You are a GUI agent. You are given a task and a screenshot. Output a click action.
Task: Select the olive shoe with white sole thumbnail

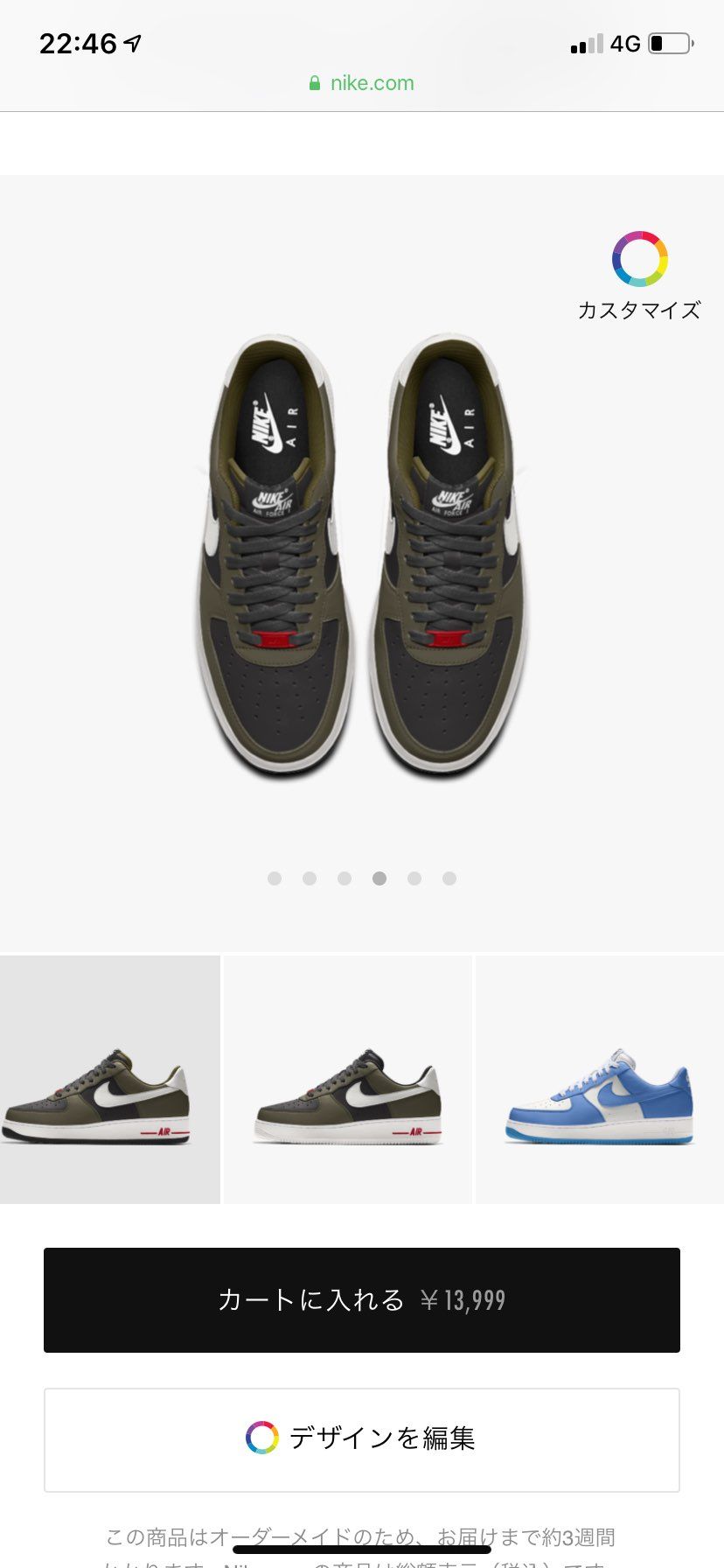point(348,1080)
